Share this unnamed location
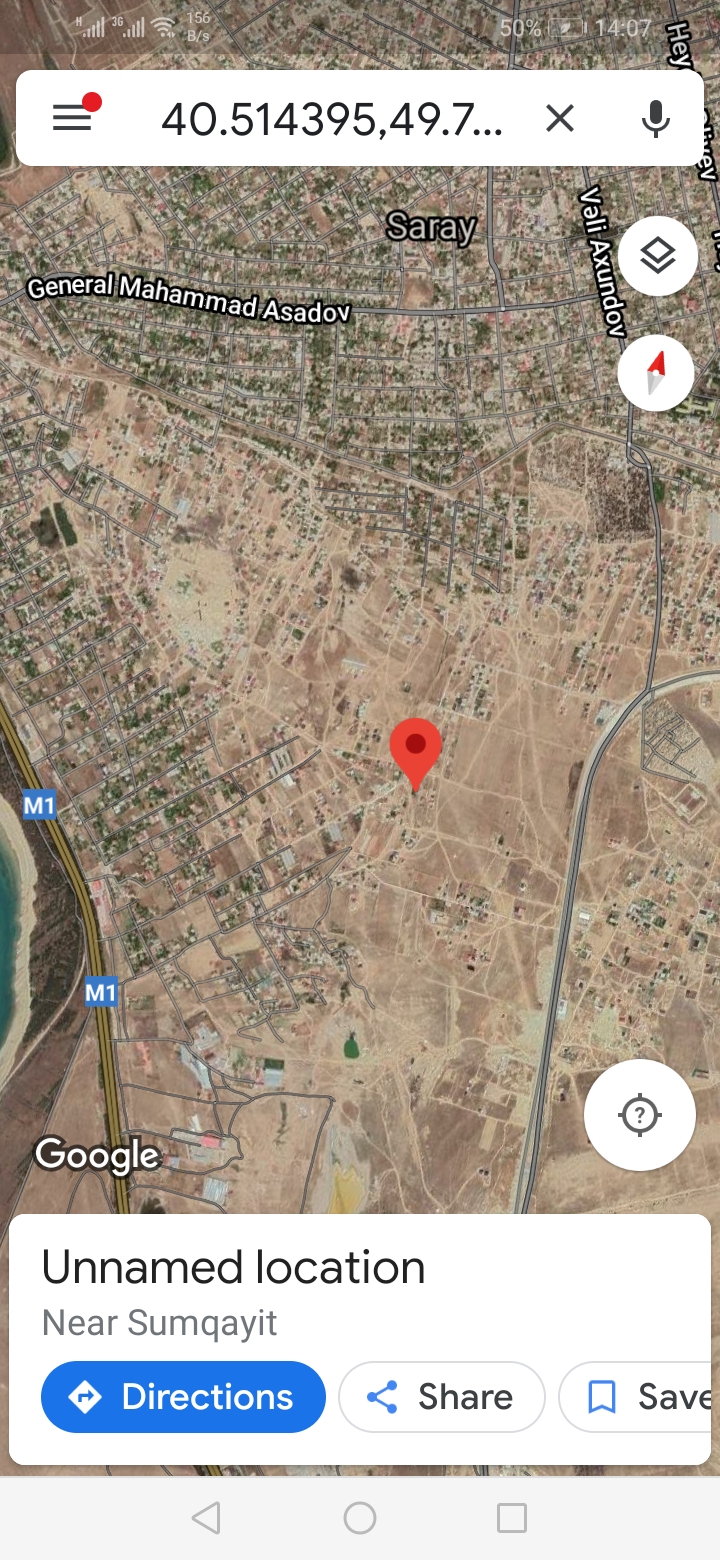The width and height of the screenshot is (720, 1560). (x=441, y=1397)
